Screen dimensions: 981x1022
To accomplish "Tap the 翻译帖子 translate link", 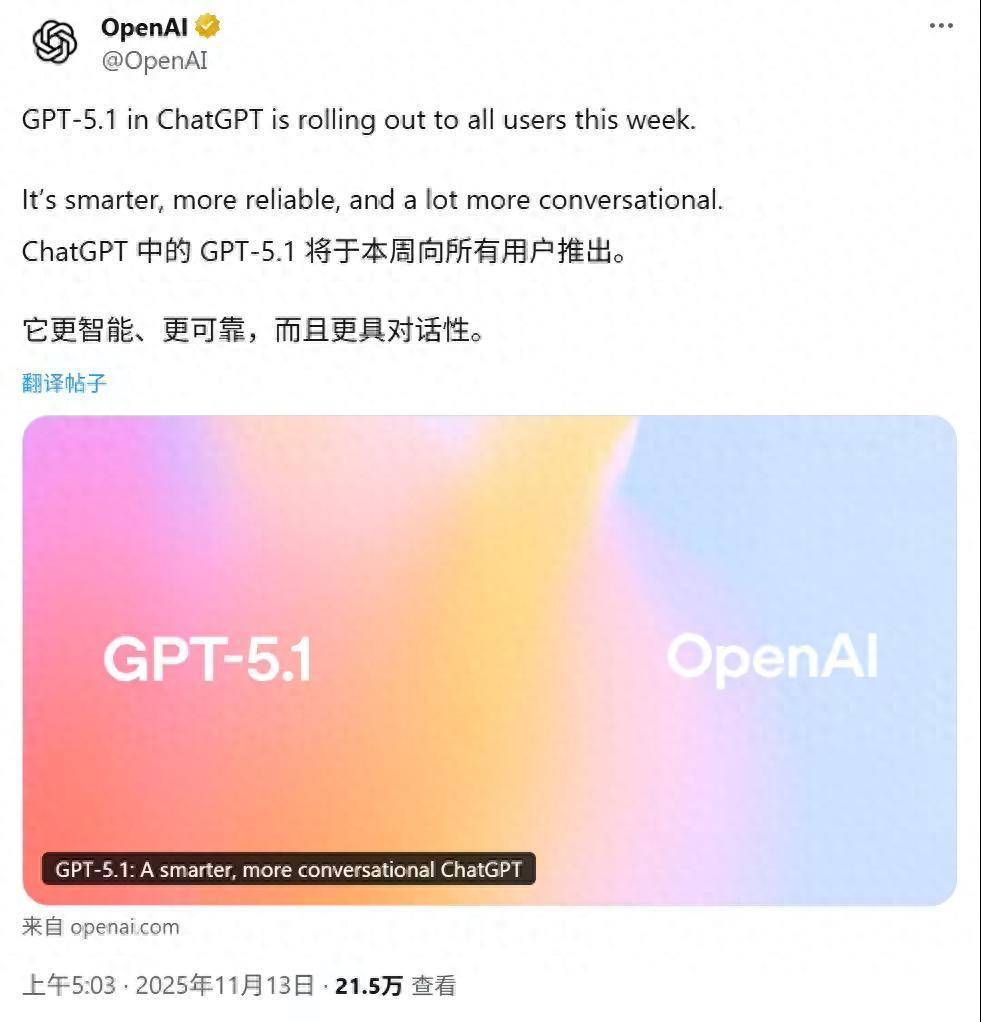I will pos(64,382).
